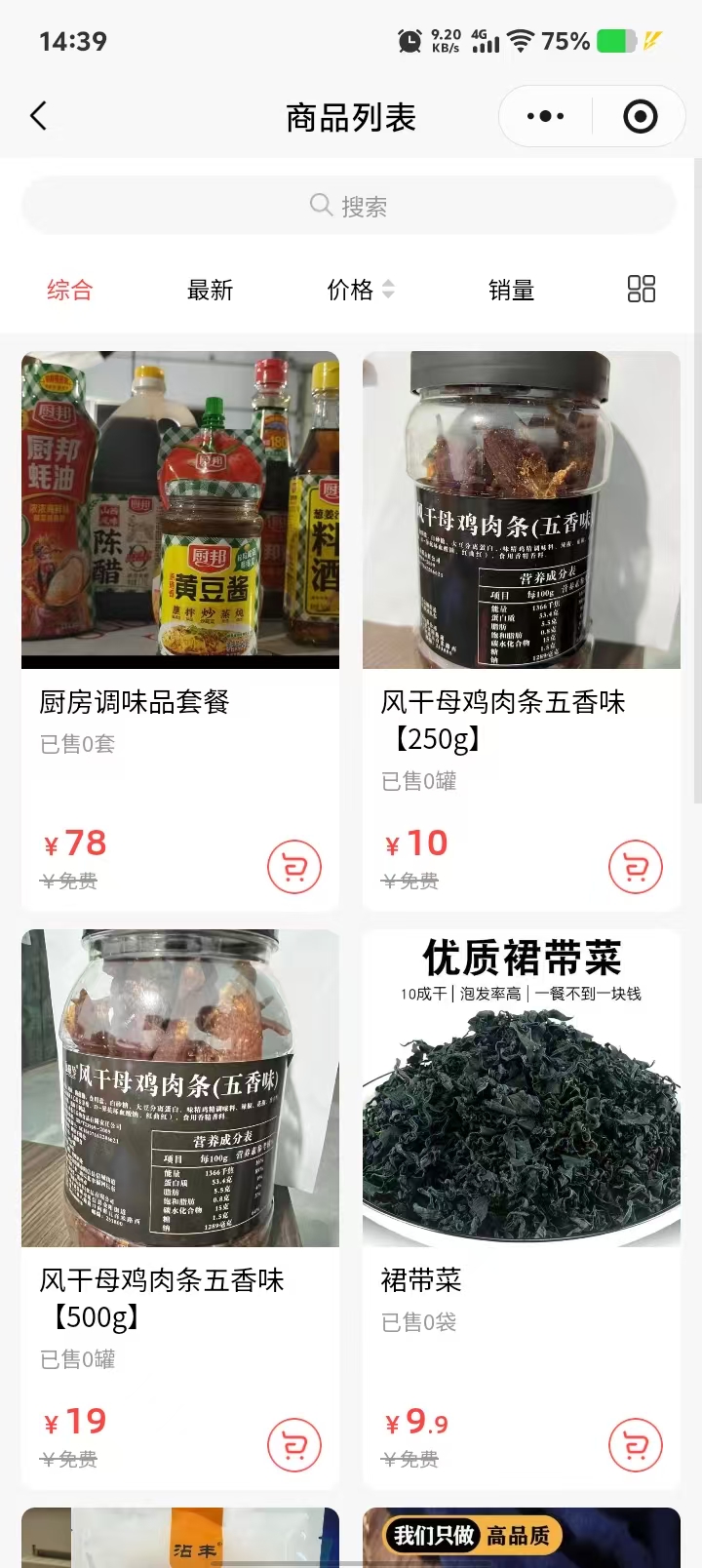The image size is (702, 1568).
Task: Go back from the product list
Action: (x=39, y=117)
